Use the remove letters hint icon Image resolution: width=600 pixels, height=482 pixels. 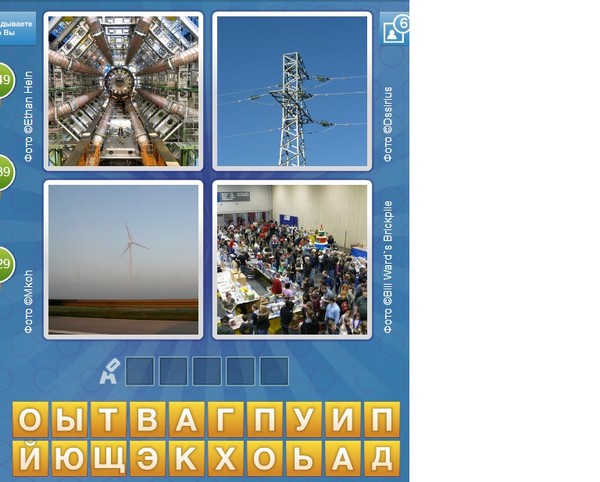coord(108,371)
